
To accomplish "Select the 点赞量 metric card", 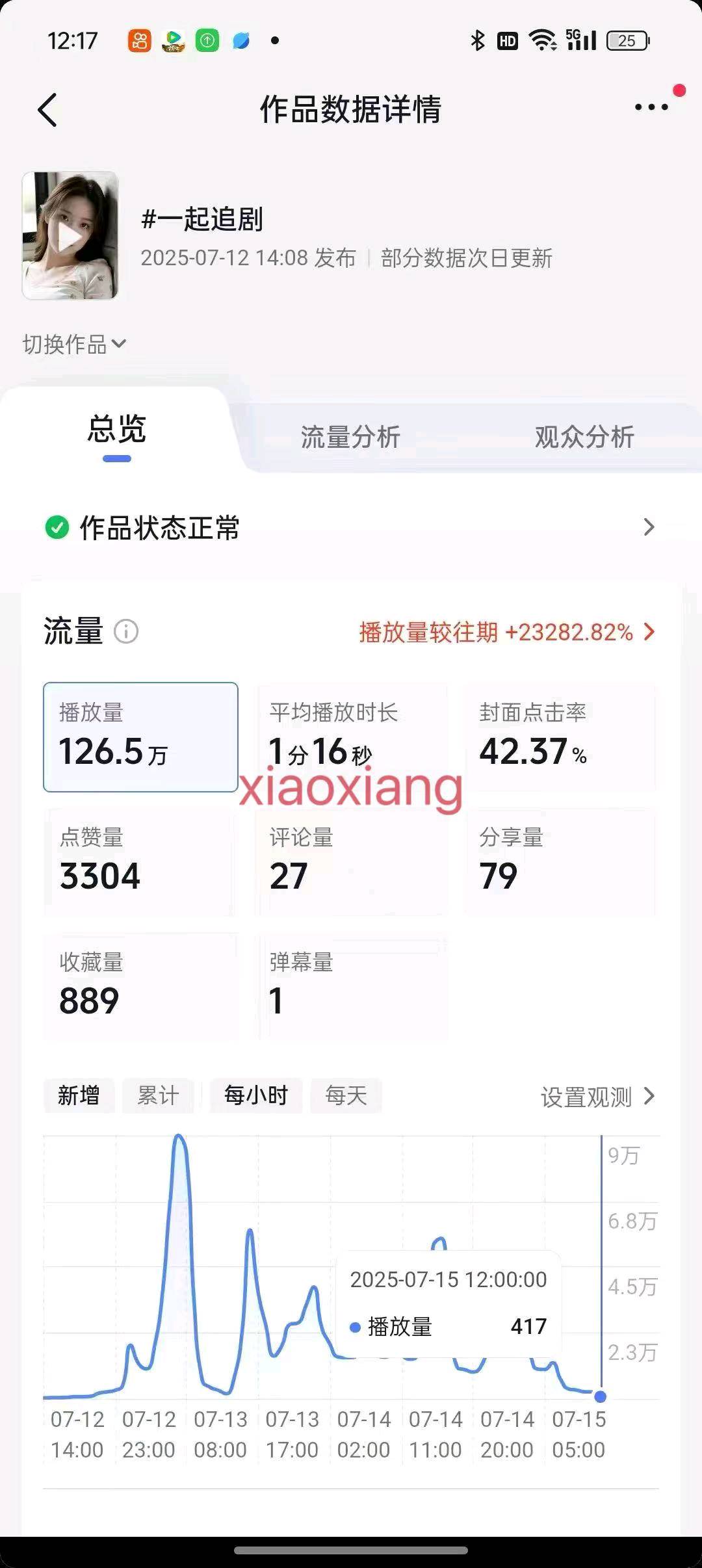I will pyautogui.click(x=140, y=861).
